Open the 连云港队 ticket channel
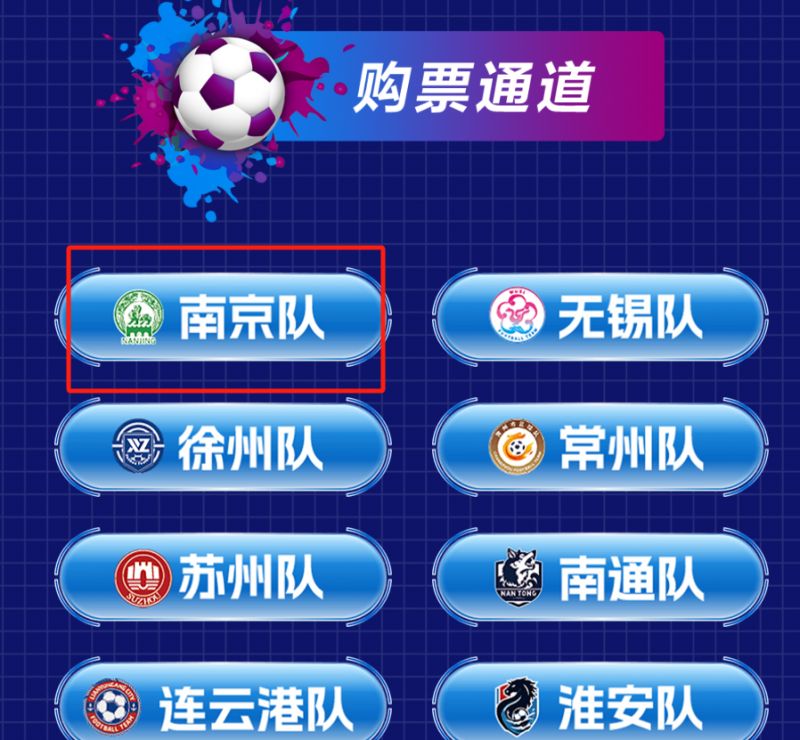The width and height of the screenshot is (800, 740). 222,707
